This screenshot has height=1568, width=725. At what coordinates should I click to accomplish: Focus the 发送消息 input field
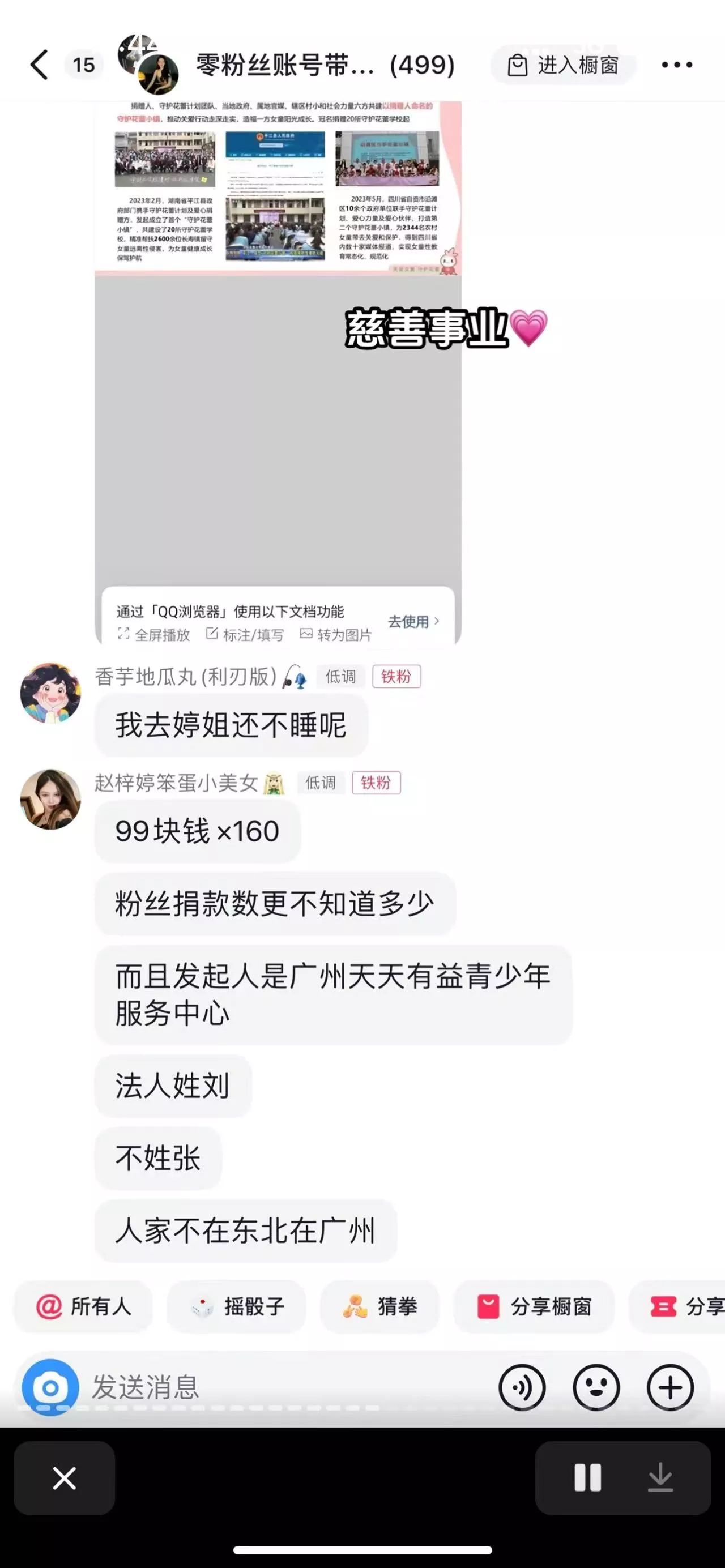[286, 1387]
